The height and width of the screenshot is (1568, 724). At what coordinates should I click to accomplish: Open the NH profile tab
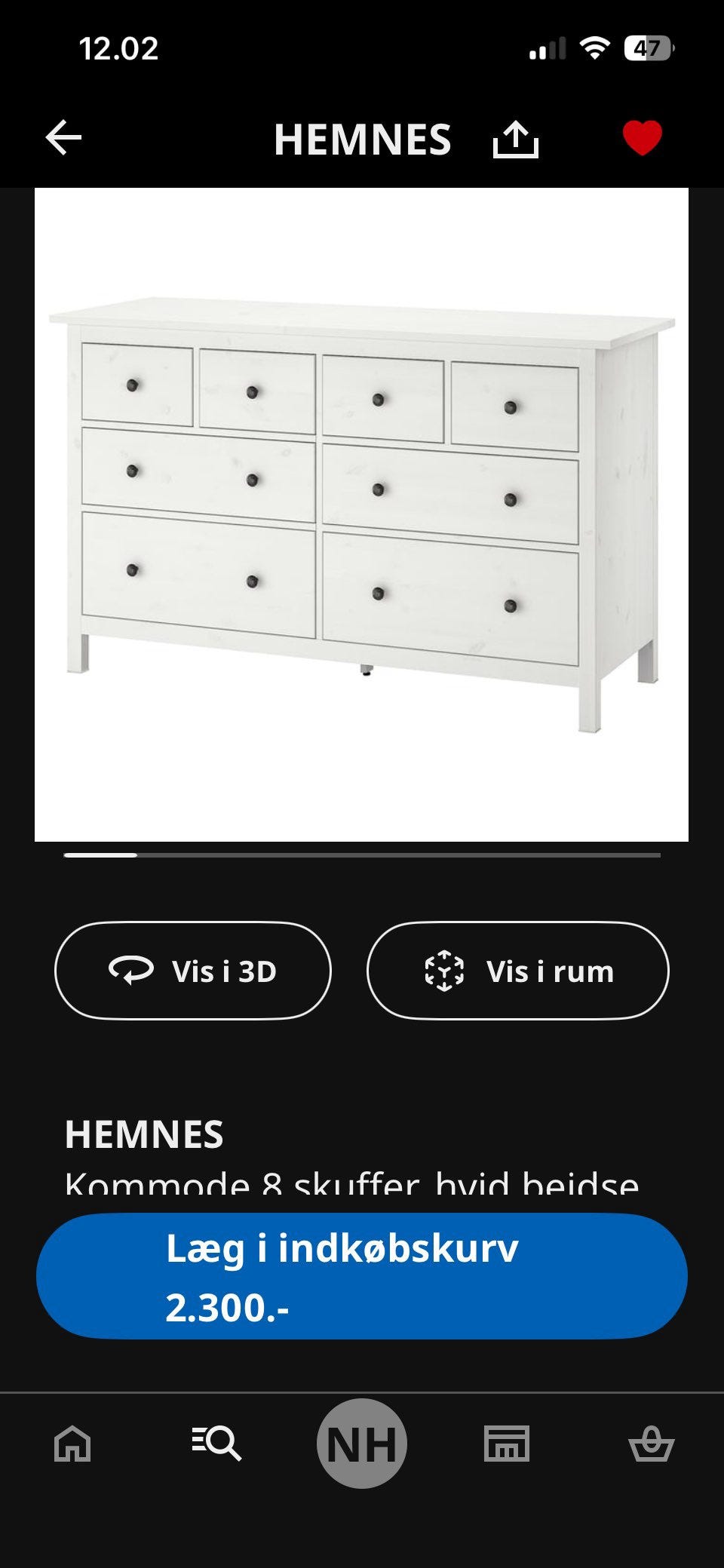point(362,1444)
